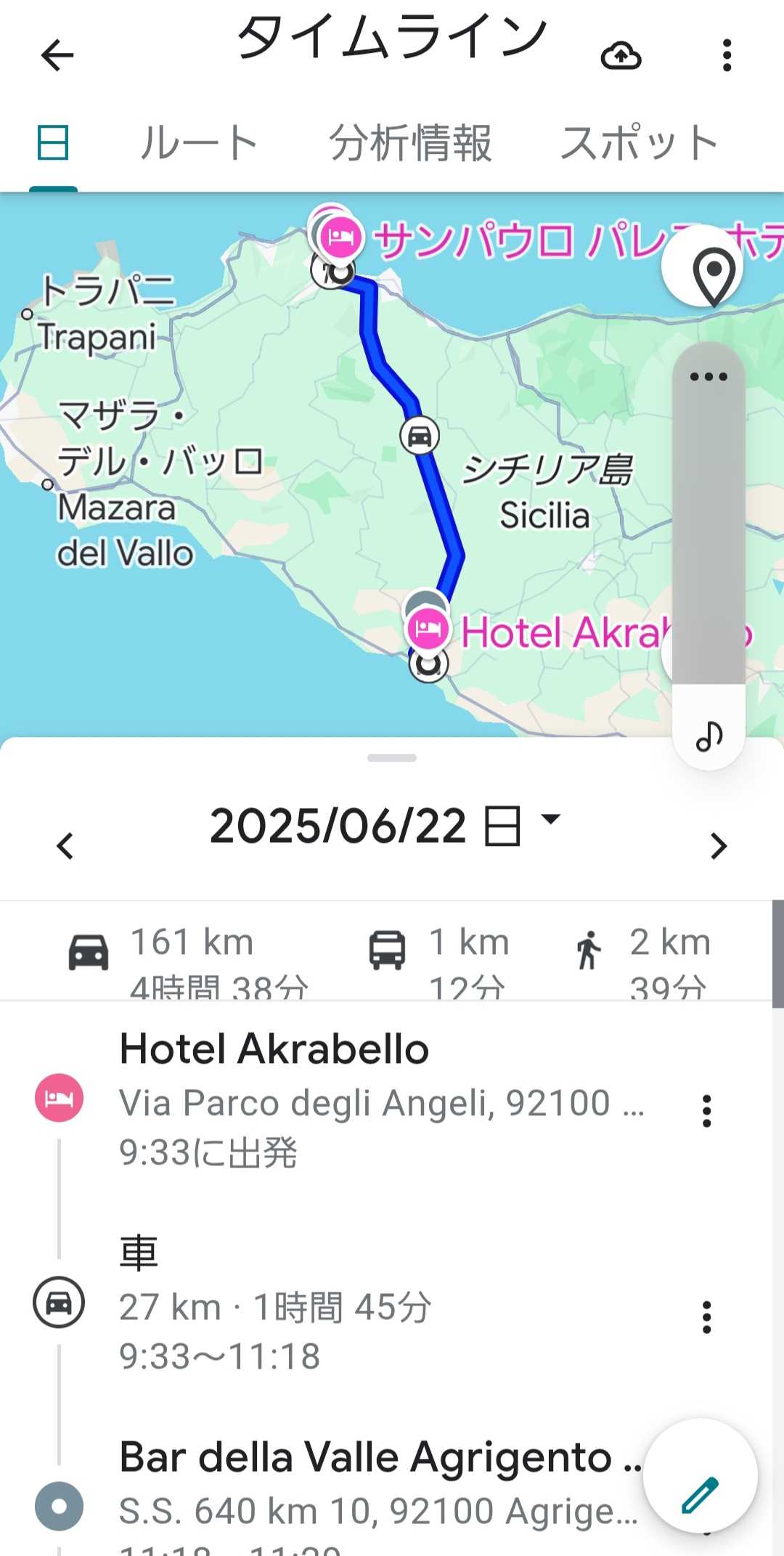The width and height of the screenshot is (784, 1556).
Task: Switch to the ルート tab
Action: 199,142
